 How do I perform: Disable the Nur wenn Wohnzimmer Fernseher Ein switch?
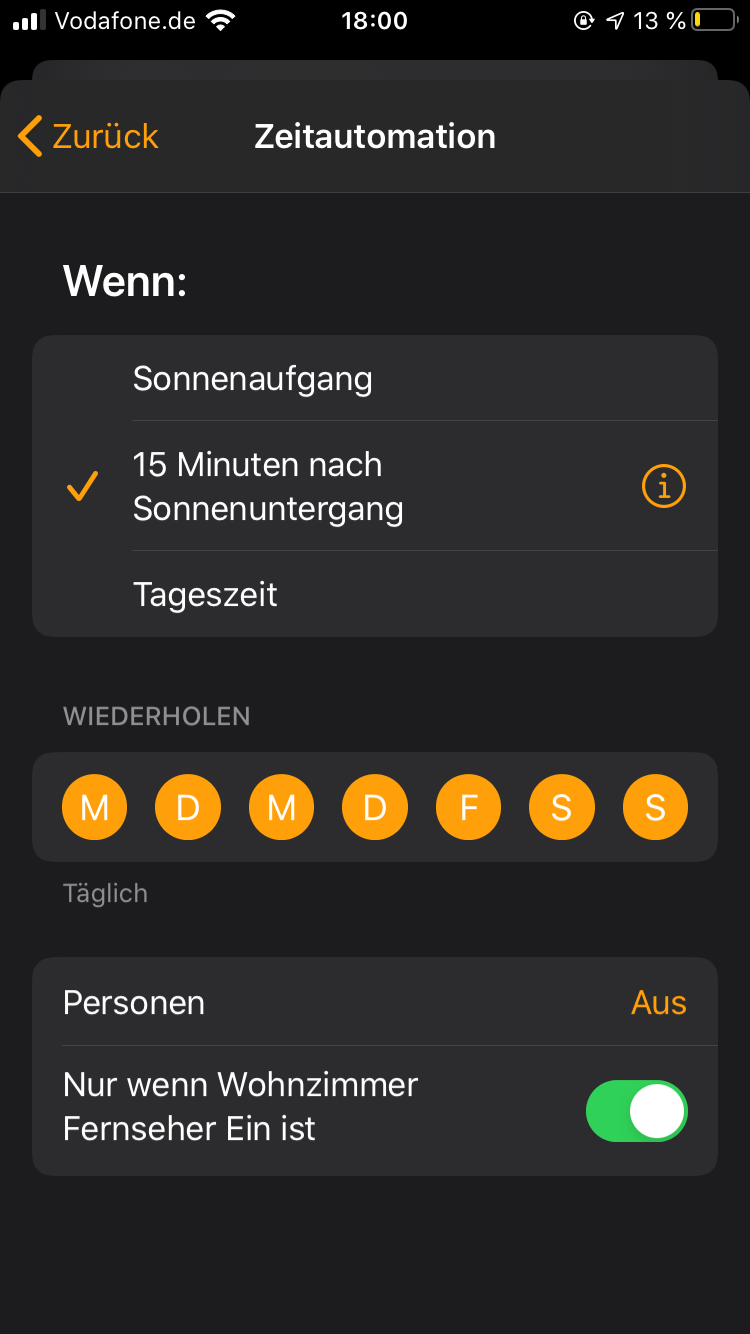coord(637,1111)
